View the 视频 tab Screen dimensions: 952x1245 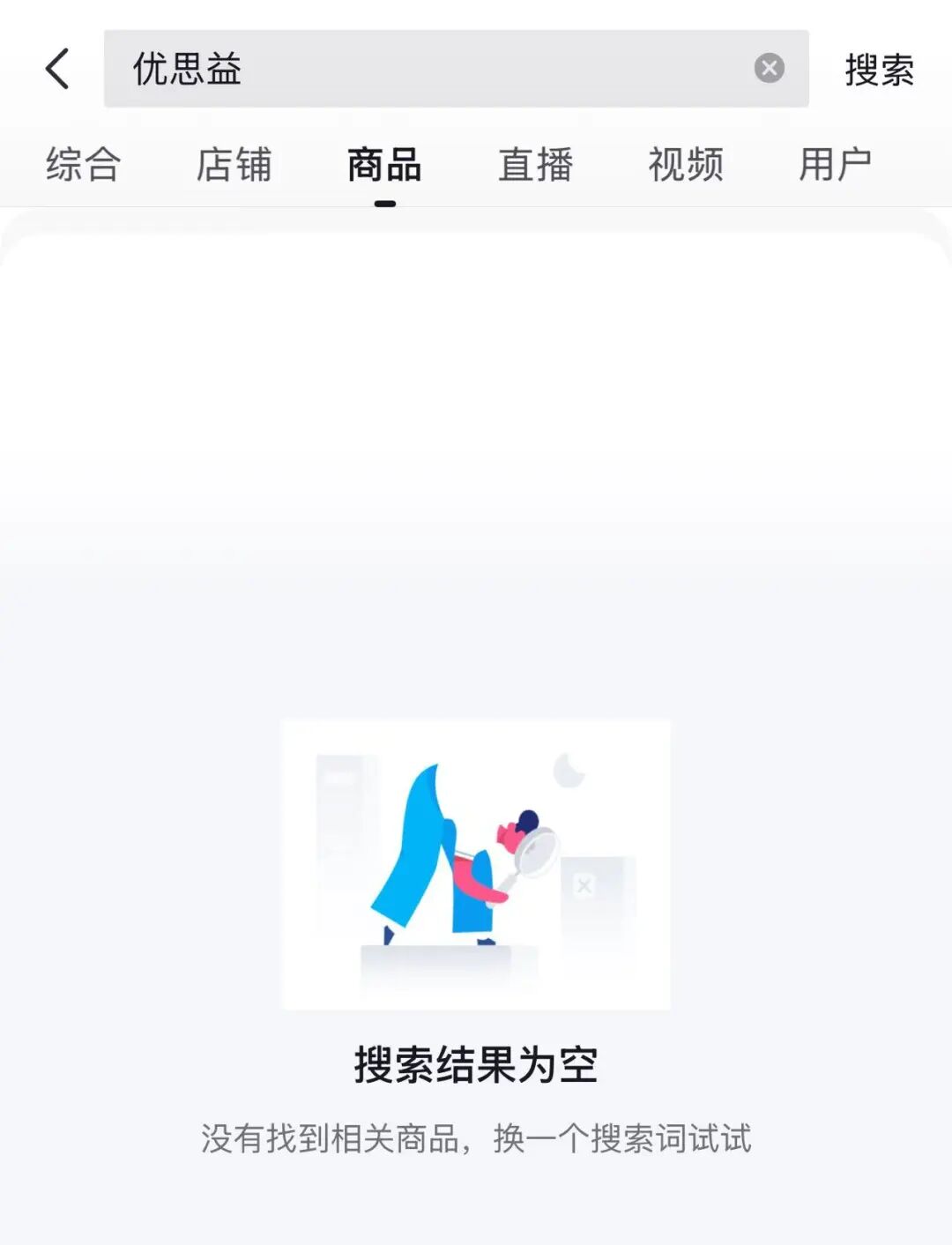tap(686, 165)
